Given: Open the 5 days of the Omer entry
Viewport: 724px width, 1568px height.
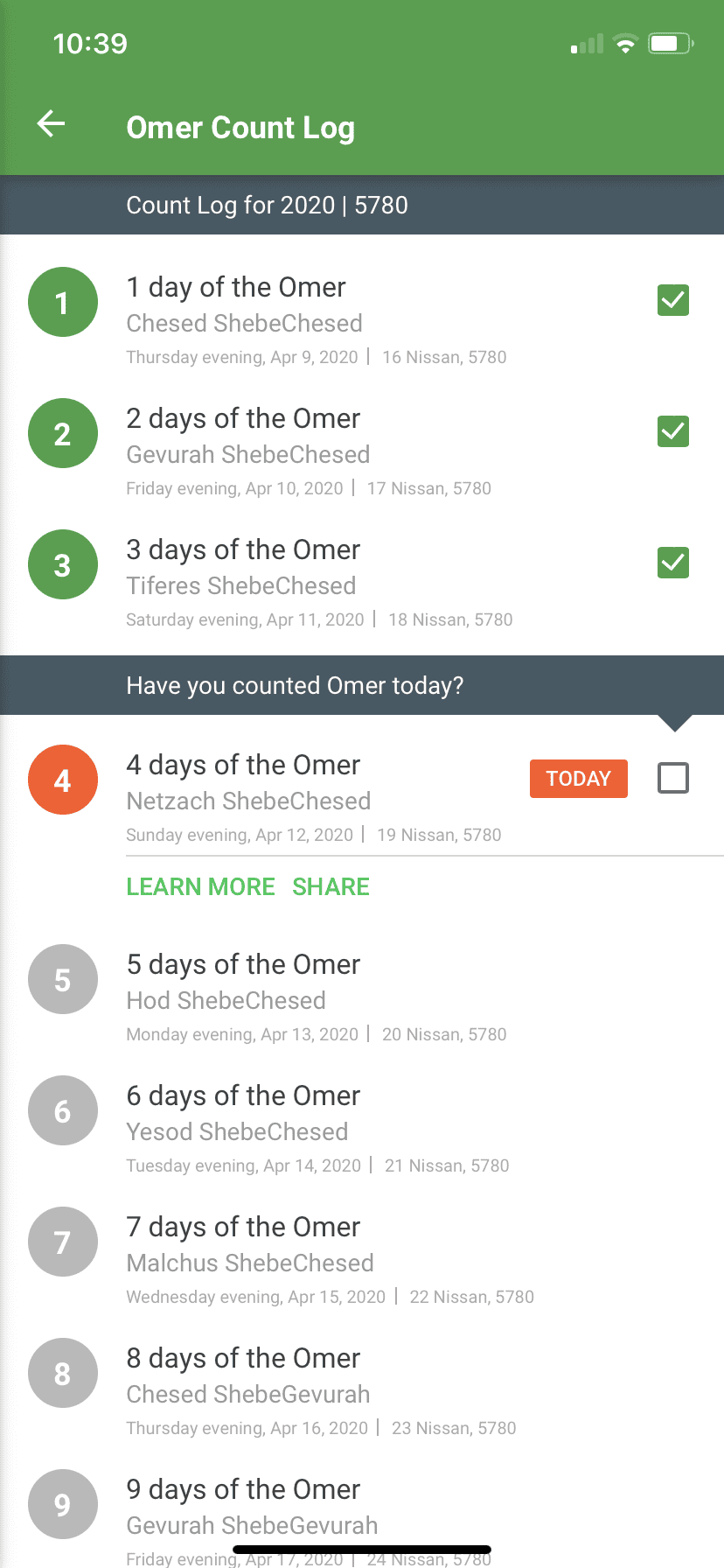Looking at the screenshot, I should tap(362, 998).
